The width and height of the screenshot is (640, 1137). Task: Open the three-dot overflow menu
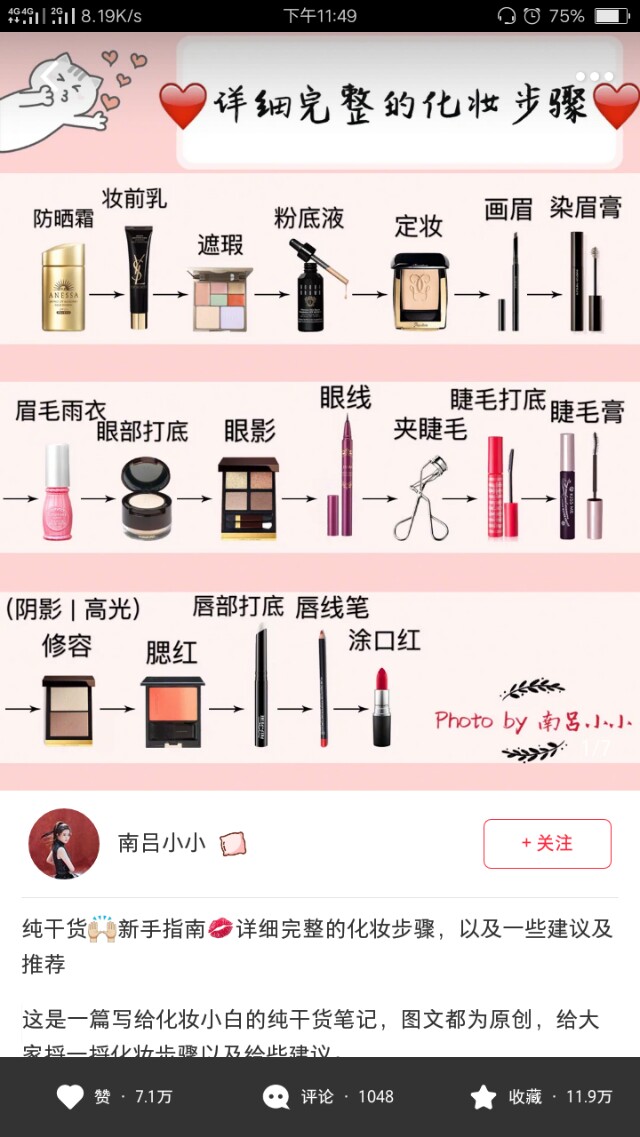coord(594,76)
